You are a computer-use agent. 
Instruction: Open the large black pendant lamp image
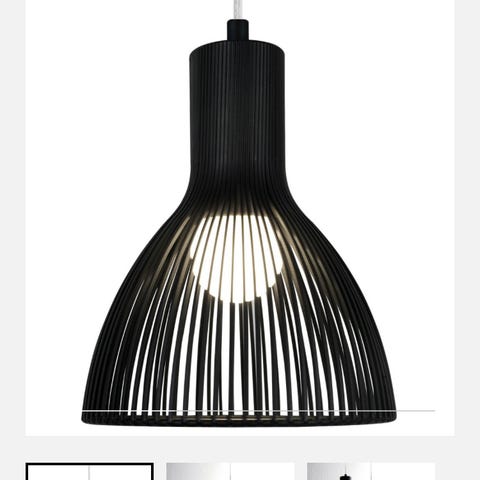click(240, 218)
